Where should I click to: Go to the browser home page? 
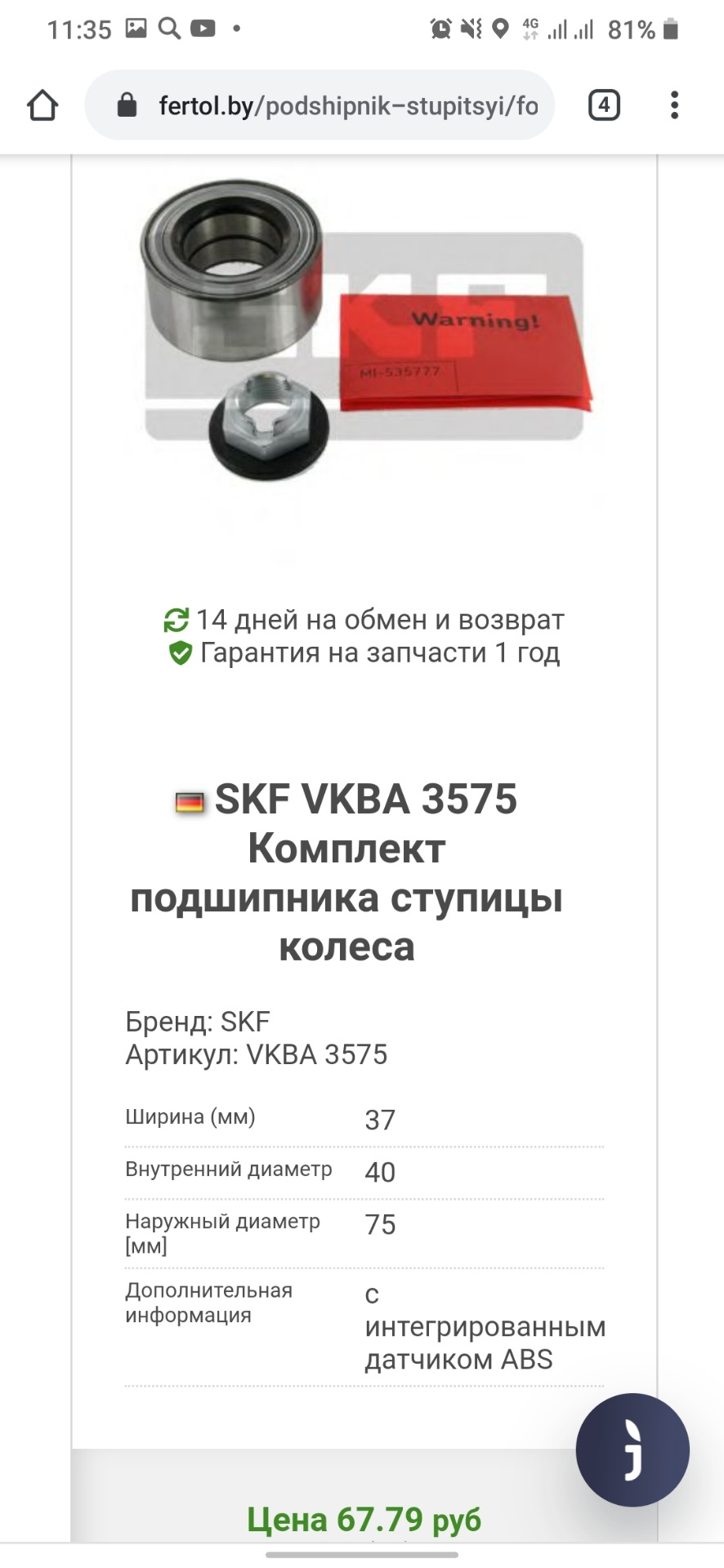point(42,105)
